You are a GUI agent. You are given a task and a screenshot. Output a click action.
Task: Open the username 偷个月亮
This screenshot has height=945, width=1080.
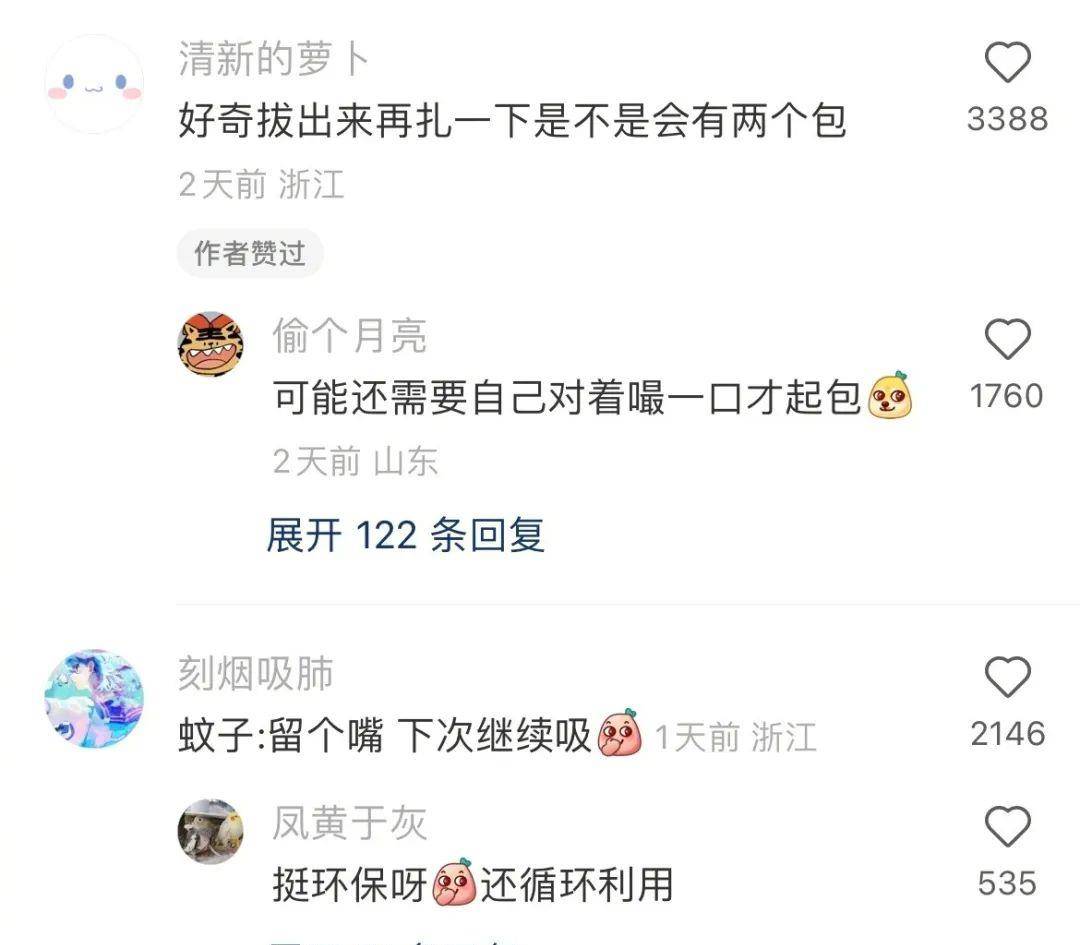349,337
